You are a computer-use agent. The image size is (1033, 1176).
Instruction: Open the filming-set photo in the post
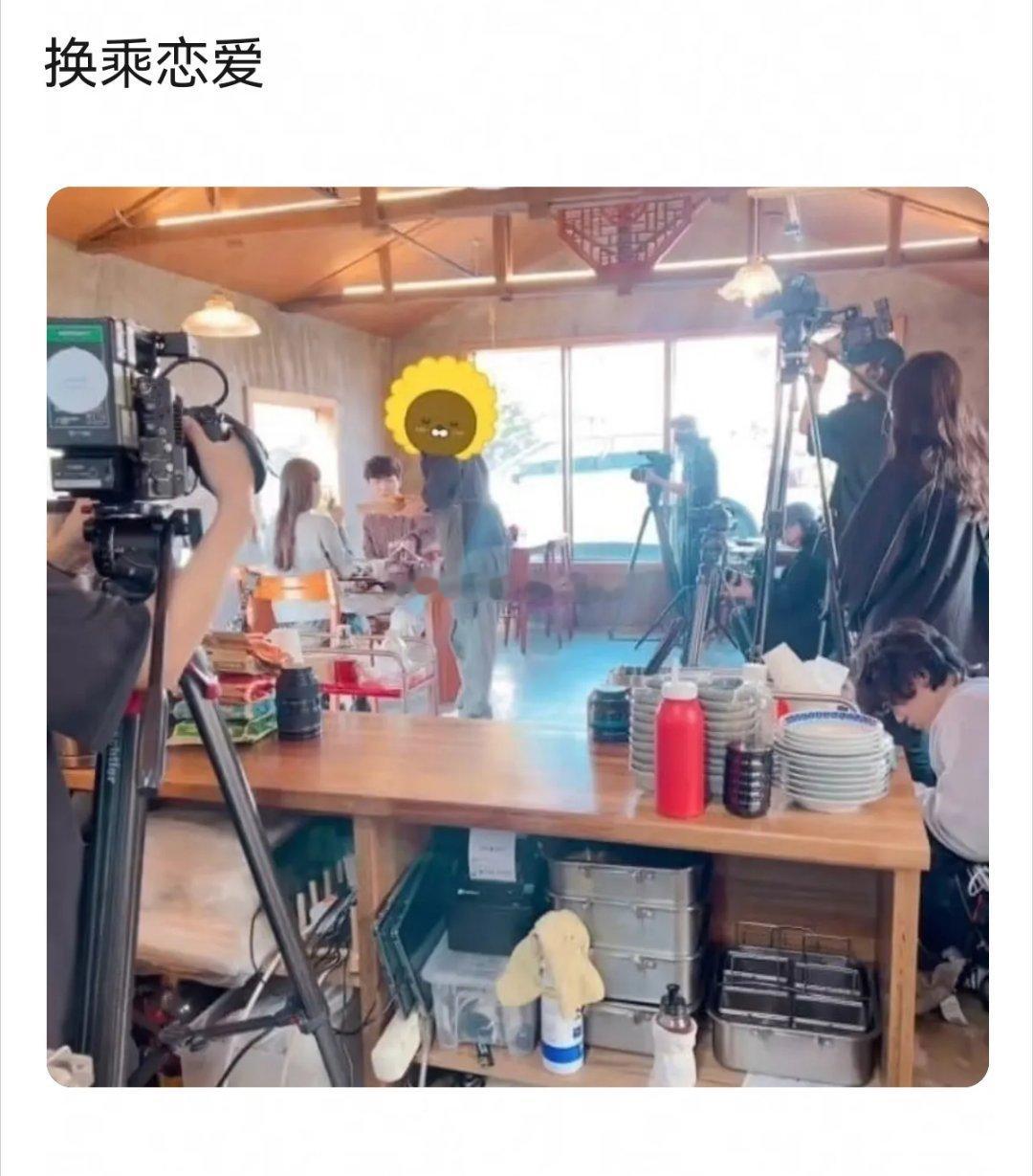[x=516, y=636]
